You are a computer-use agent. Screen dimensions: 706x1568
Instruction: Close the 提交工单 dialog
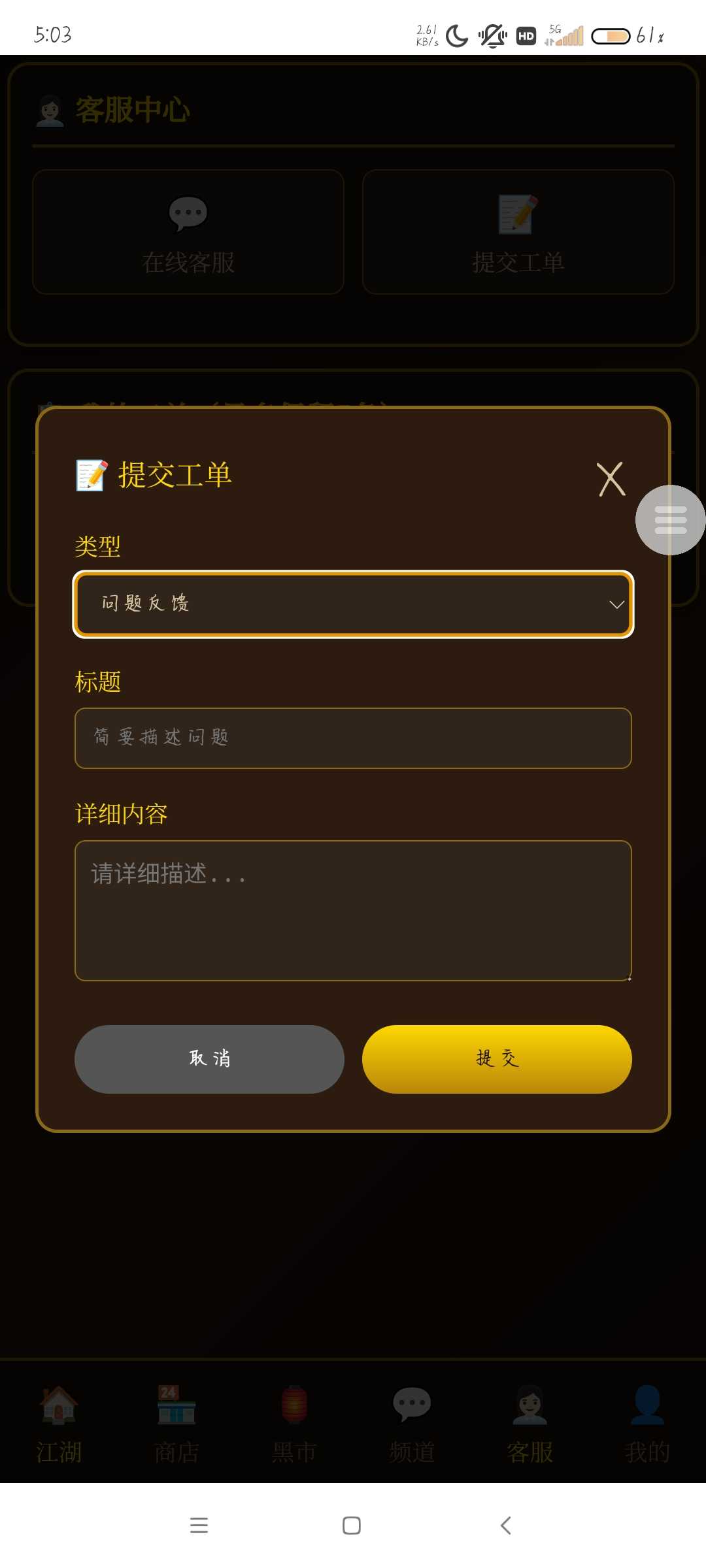pyautogui.click(x=611, y=479)
